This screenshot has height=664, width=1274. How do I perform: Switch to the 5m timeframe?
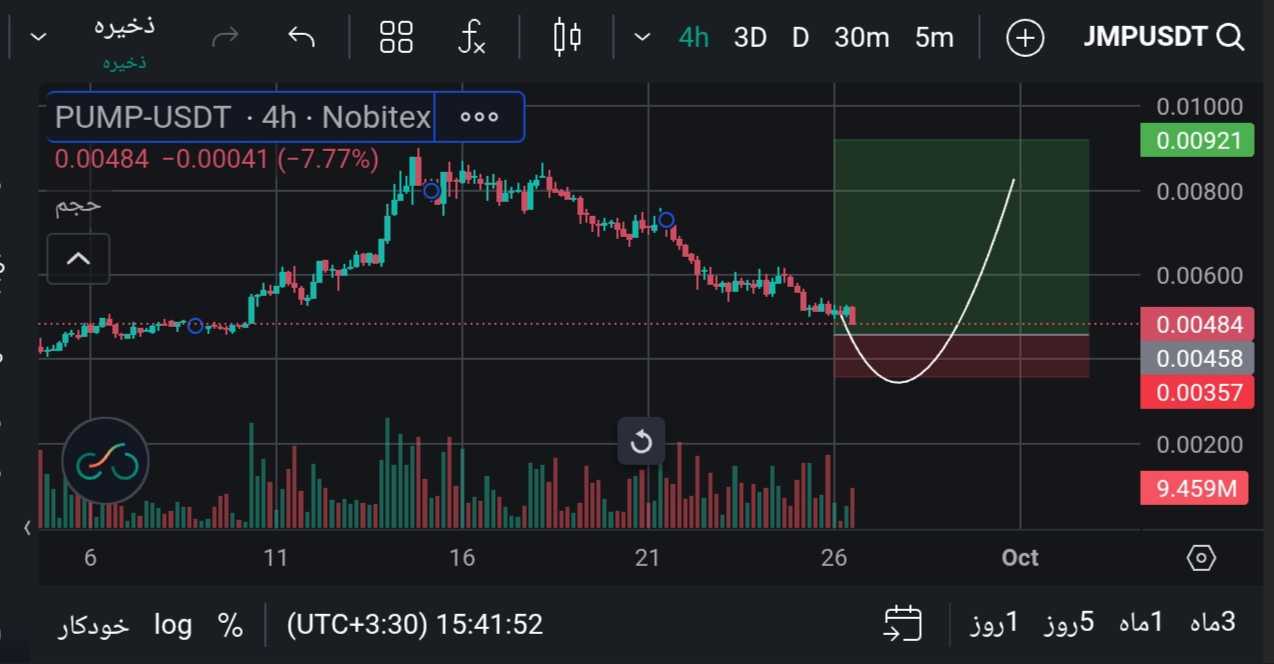934,38
